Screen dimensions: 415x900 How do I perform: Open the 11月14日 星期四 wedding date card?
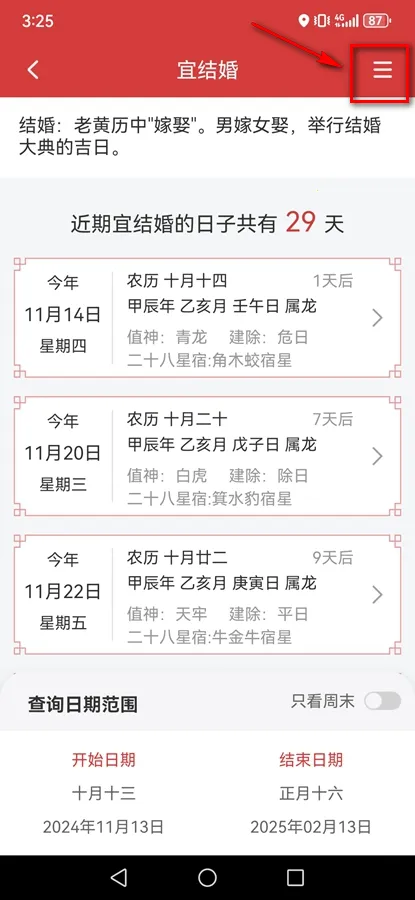click(x=207, y=318)
